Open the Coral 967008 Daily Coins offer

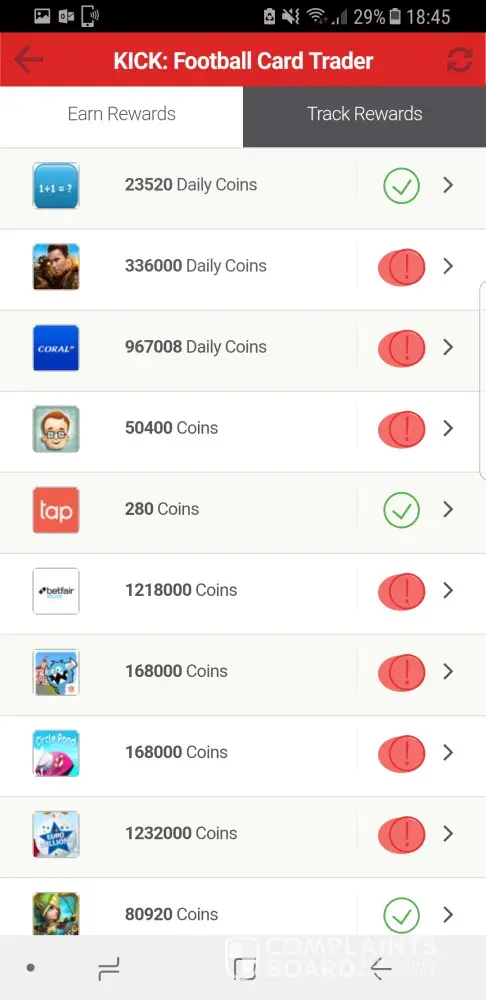tap(243, 348)
